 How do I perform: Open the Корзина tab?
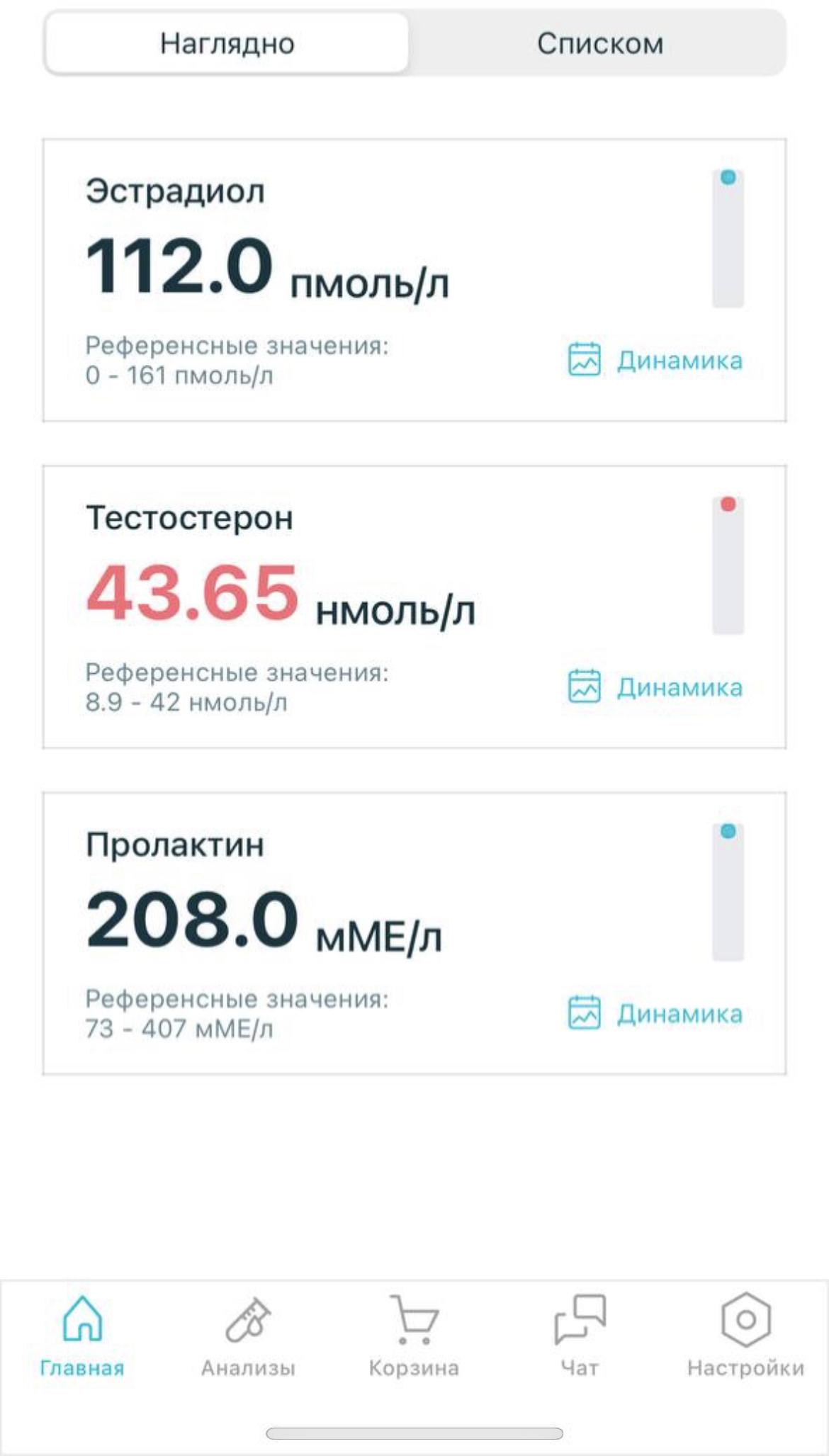click(x=414, y=1336)
